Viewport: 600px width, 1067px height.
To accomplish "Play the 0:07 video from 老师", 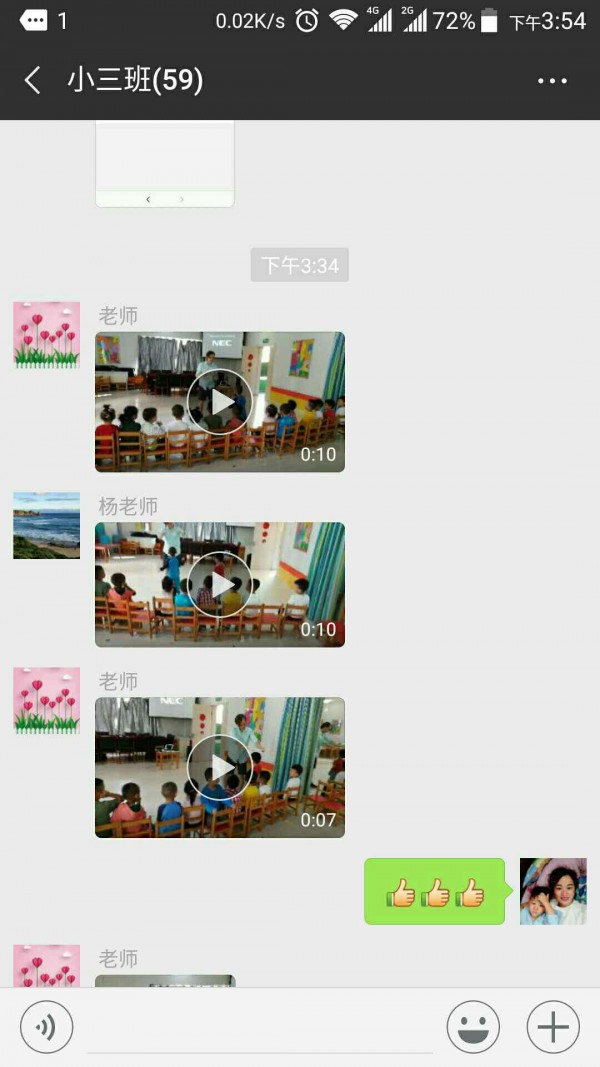I will tap(220, 767).
